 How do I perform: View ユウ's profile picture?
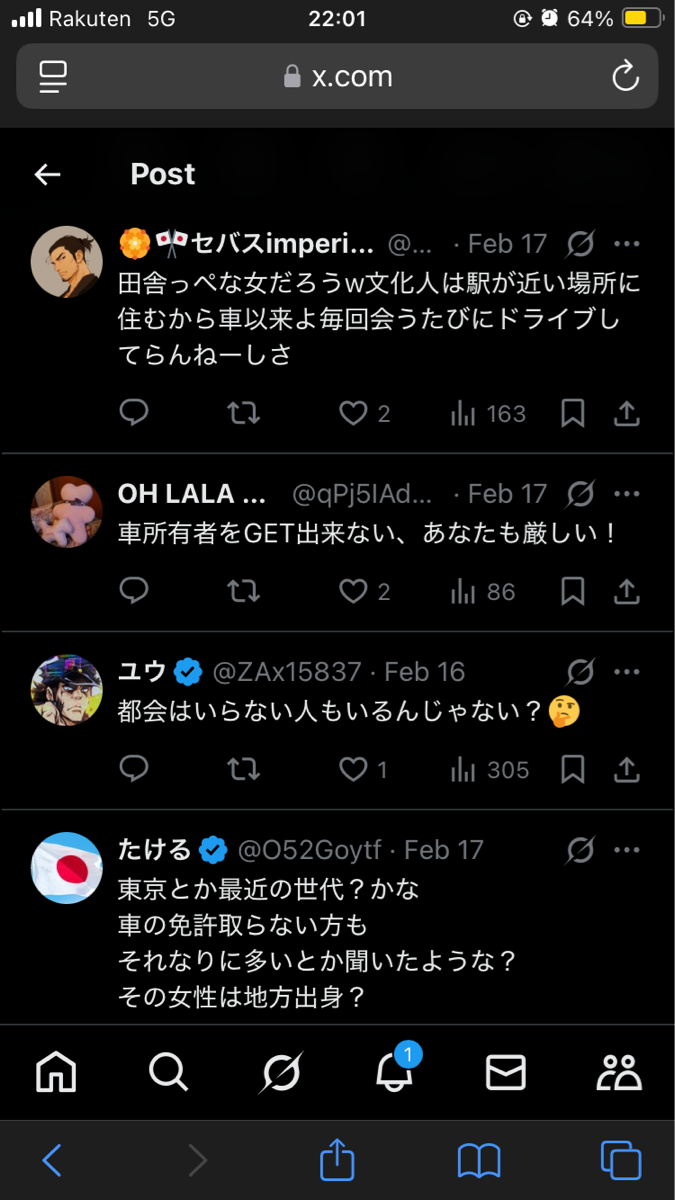[x=67, y=690]
